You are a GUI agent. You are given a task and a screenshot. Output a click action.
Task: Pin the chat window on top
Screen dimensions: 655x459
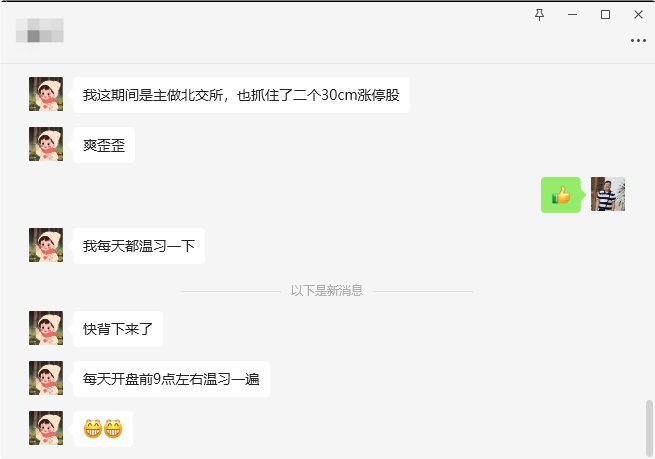tap(540, 14)
